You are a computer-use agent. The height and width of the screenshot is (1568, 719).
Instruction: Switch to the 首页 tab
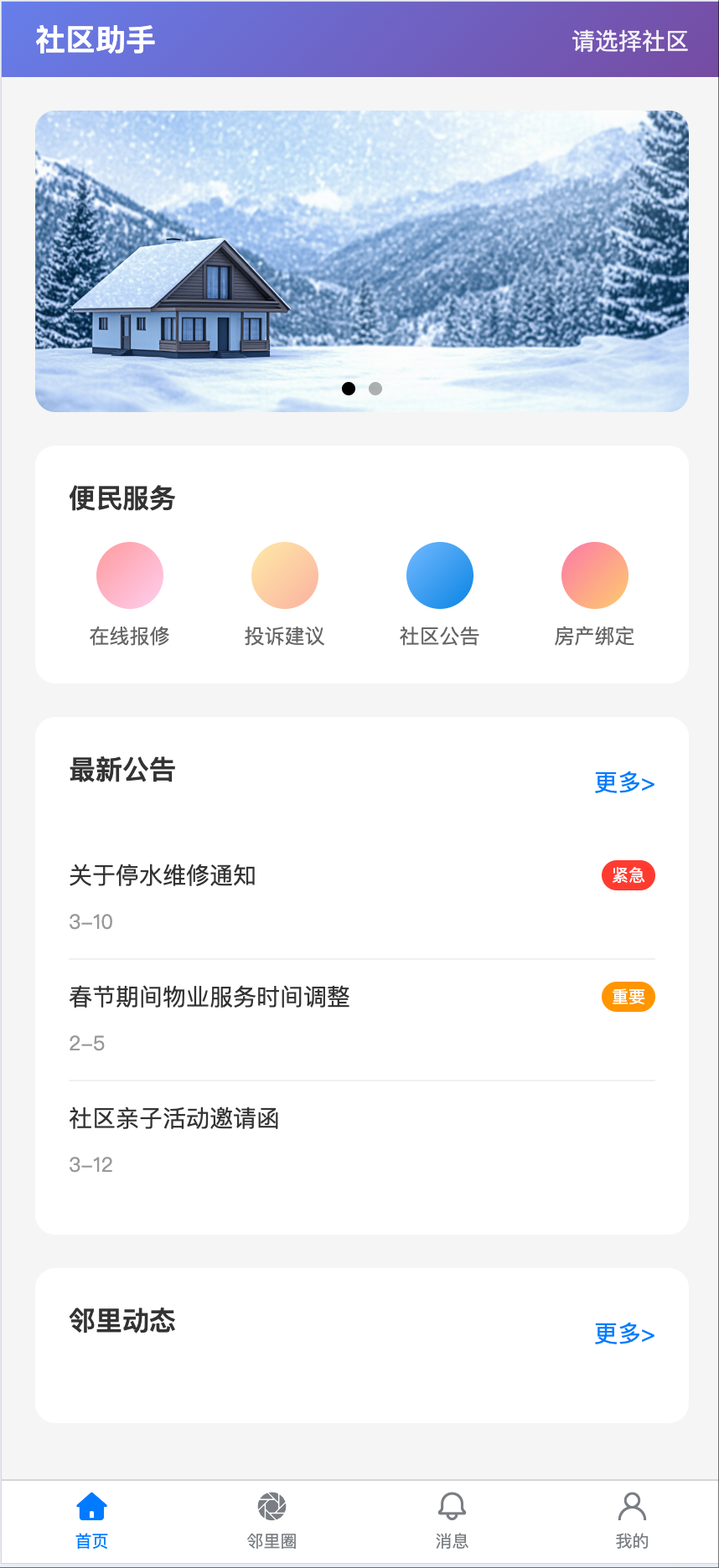pyautogui.click(x=91, y=1519)
